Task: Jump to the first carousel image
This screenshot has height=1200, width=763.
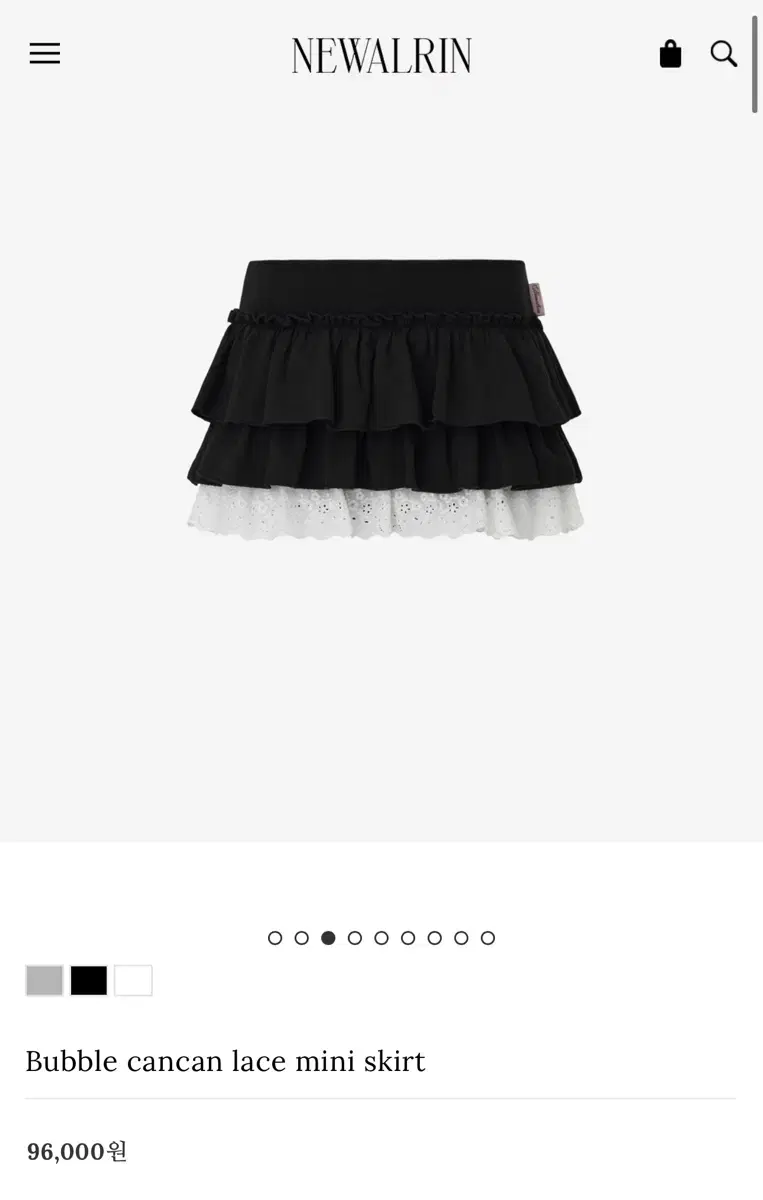Action: (275, 938)
